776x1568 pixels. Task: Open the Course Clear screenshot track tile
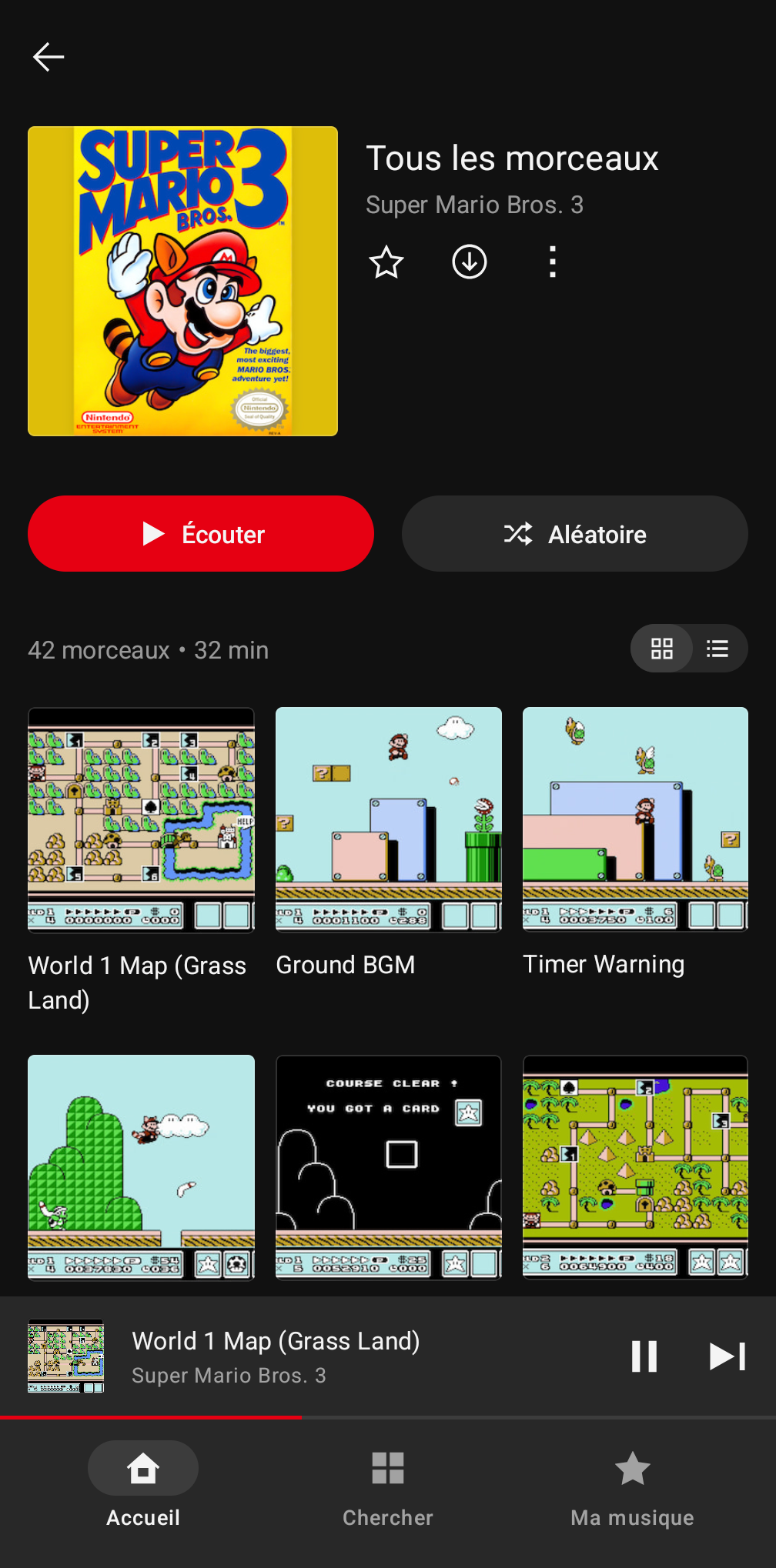pyautogui.click(x=389, y=1167)
